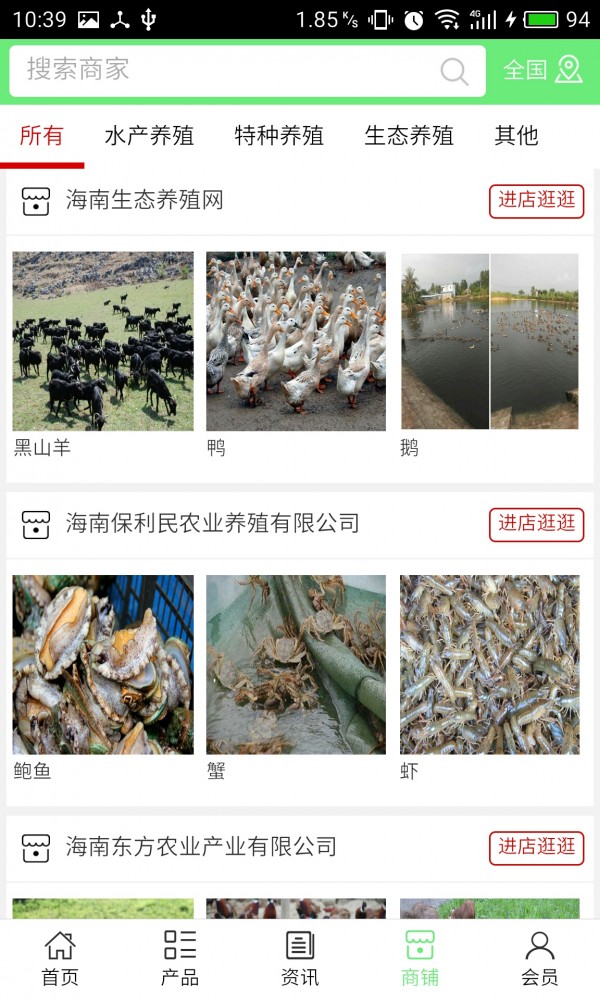Image resolution: width=600 pixels, height=1000 pixels.
Task: Enter the 海南生态养殖网 shop via 进店逛逛
Action: pos(537,201)
